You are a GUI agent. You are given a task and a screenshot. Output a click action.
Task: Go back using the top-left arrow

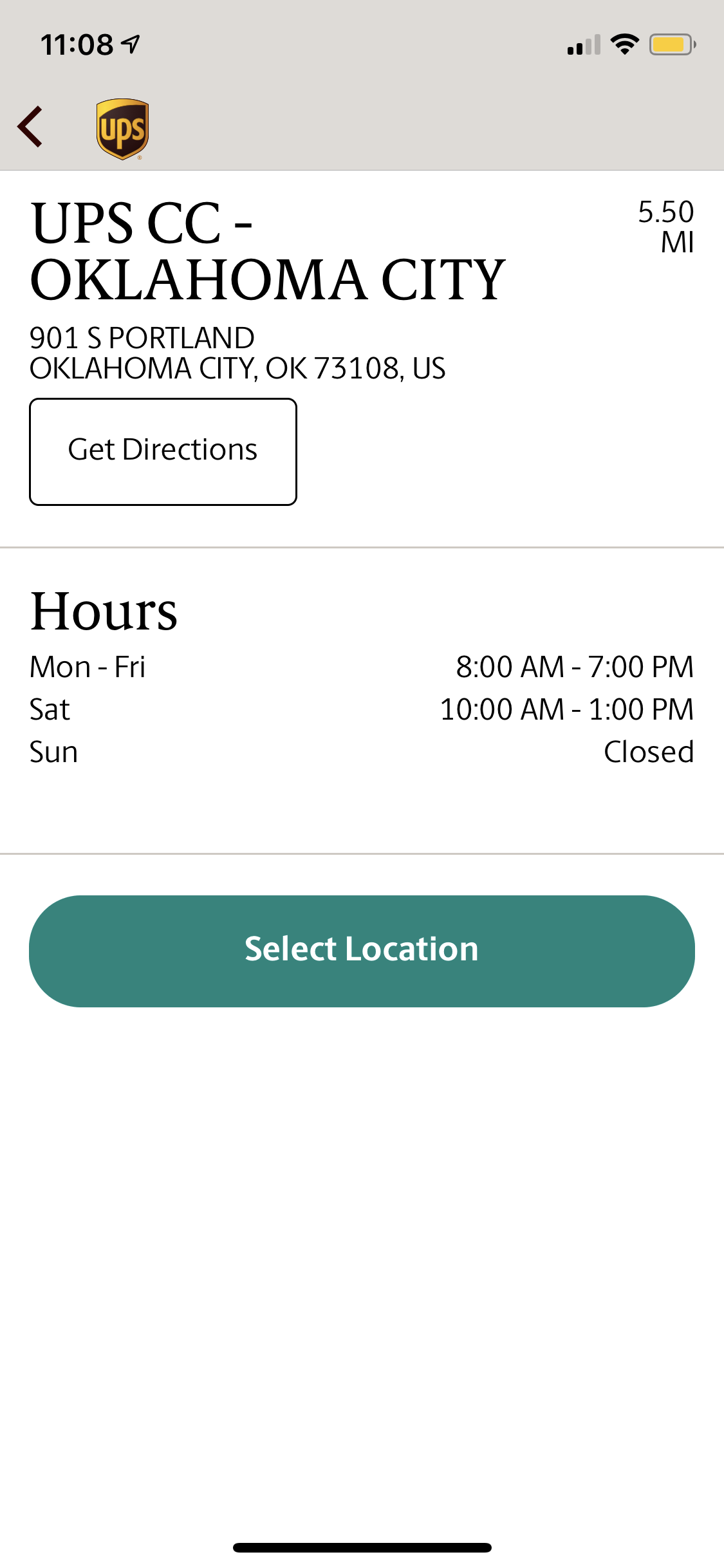(x=30, y=127)
